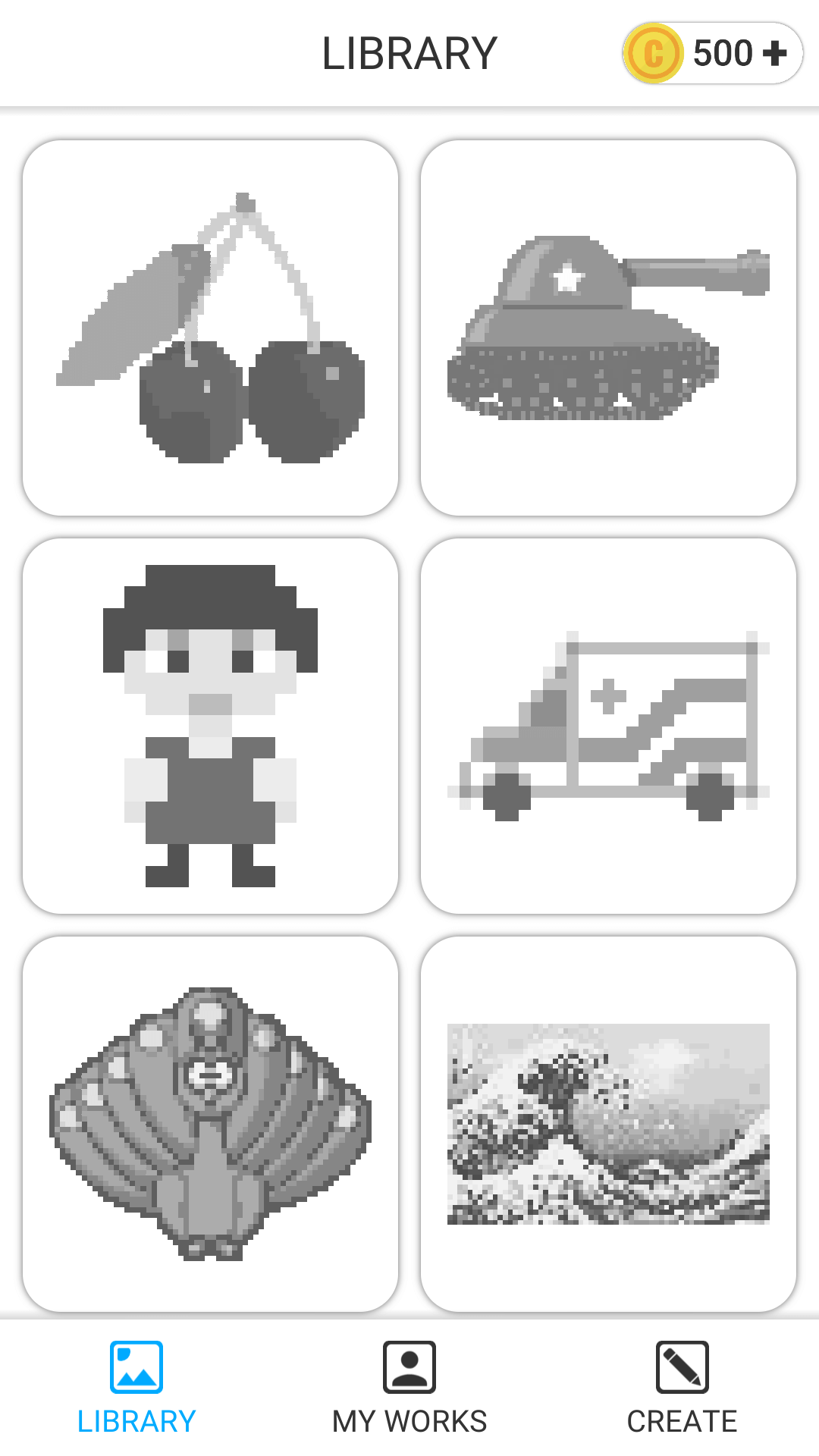Open the cherries pixel art picture
This screenshot has width=819, height=1456.
pos(211,328)
